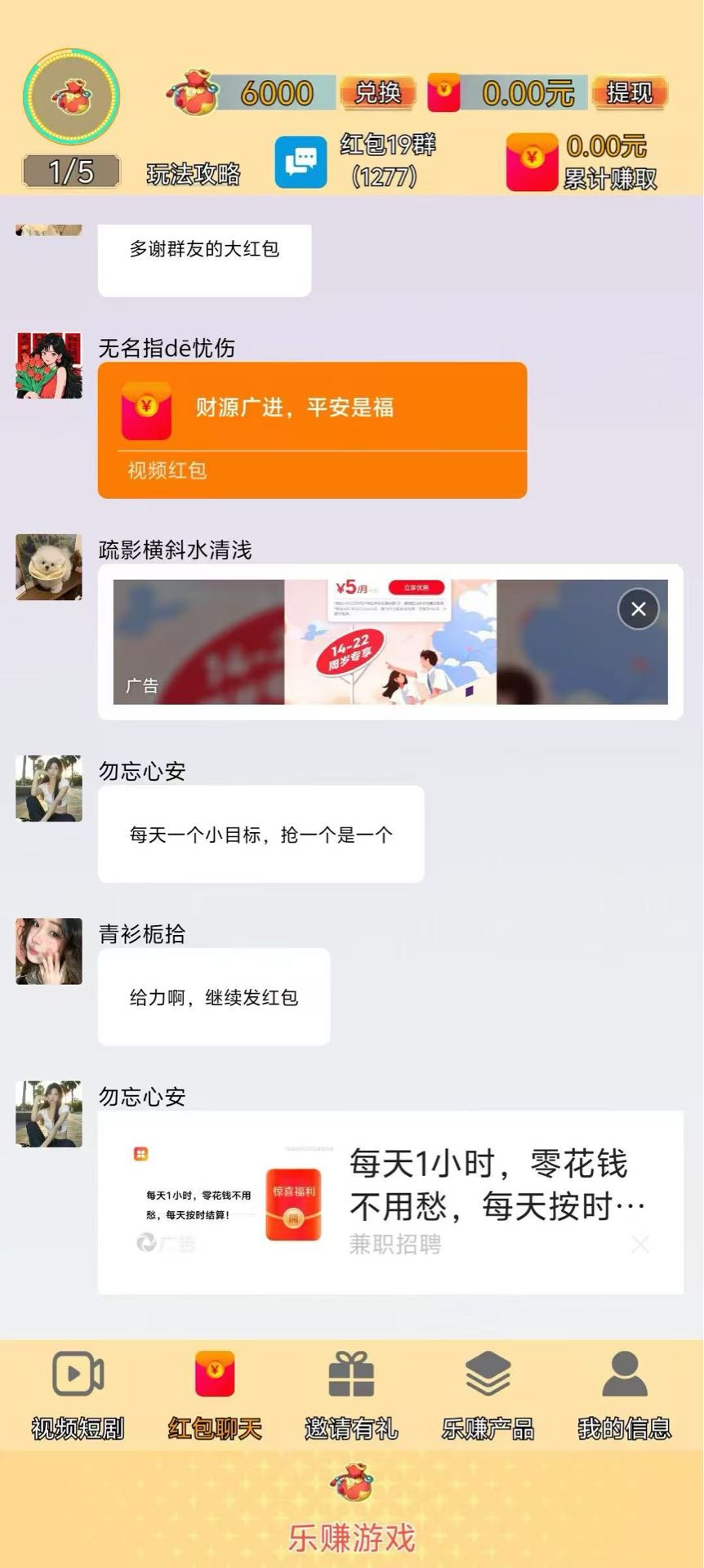This screenshot has height=1568, width=704.
Task: Dismiss the 5月 promo ad via its X
Action: (639, 608)
